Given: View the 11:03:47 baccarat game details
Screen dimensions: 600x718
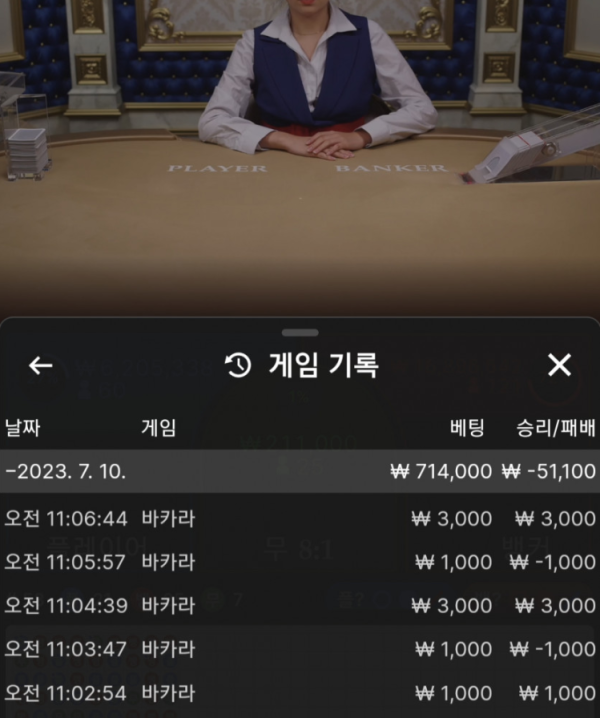Looking at the screenshot, I should click(300, 649).
